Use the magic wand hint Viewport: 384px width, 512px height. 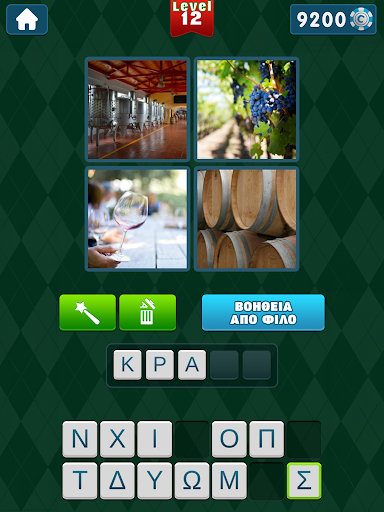pyautogui.click(x=88, y=312)
